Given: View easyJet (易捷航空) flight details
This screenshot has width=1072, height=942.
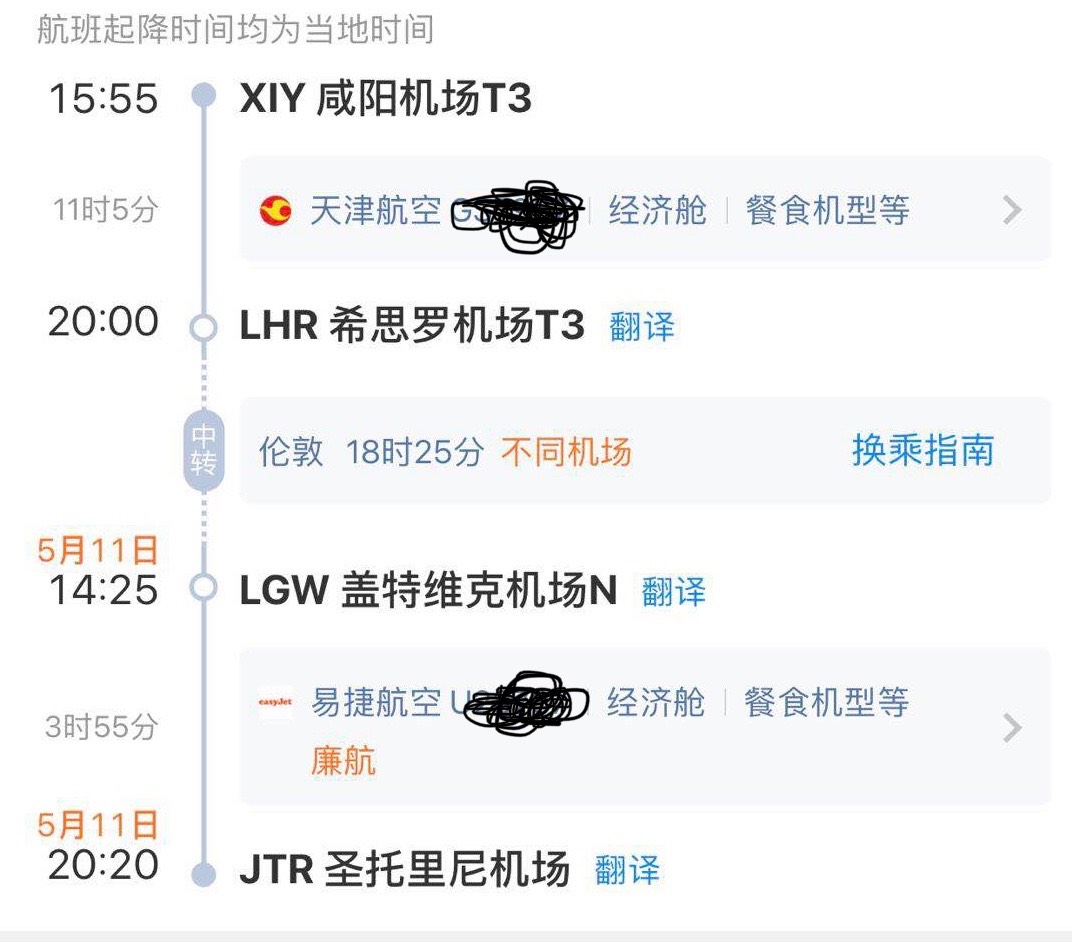Looking at the screenshot, I should [x=645, y=726].
